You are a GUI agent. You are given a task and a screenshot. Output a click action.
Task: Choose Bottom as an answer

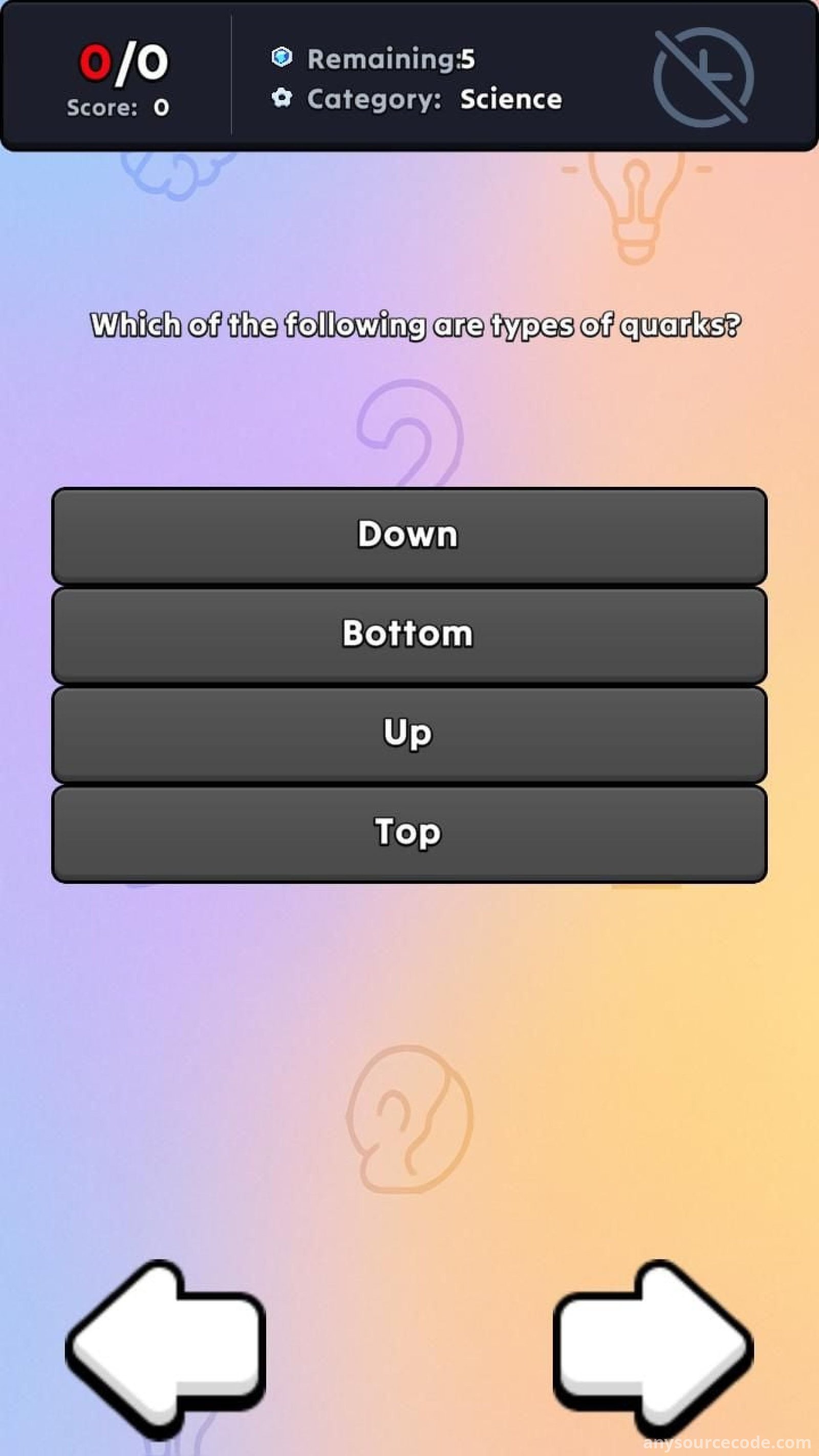pyautogui.click(x=408, y=634)
